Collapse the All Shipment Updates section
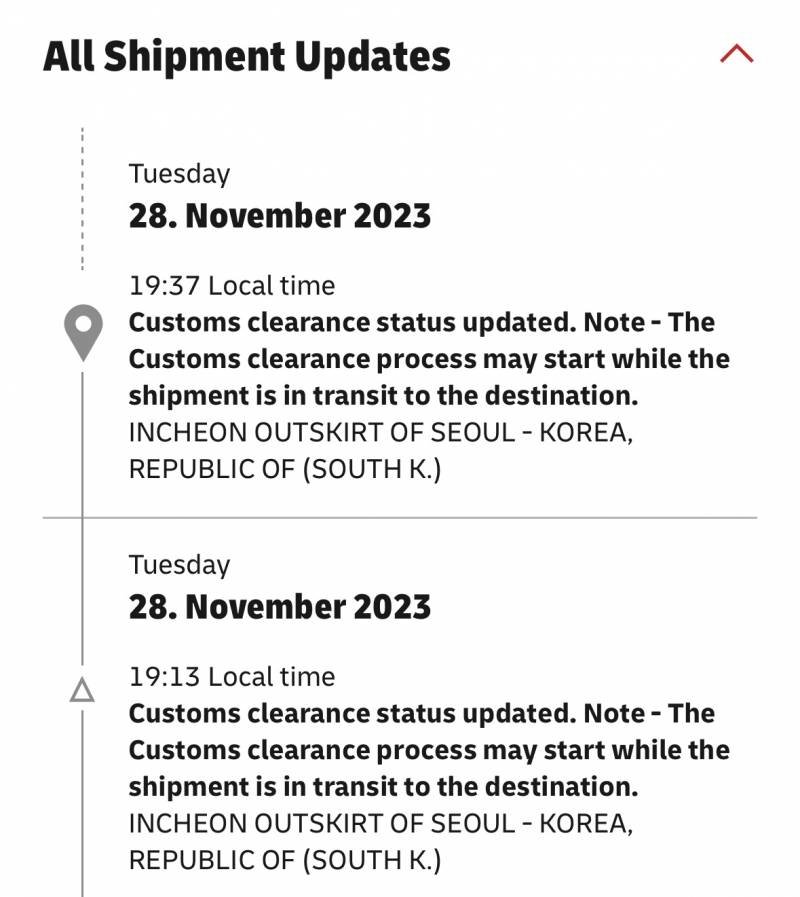Viewport: 800px width, 897px height. (736, 54)
